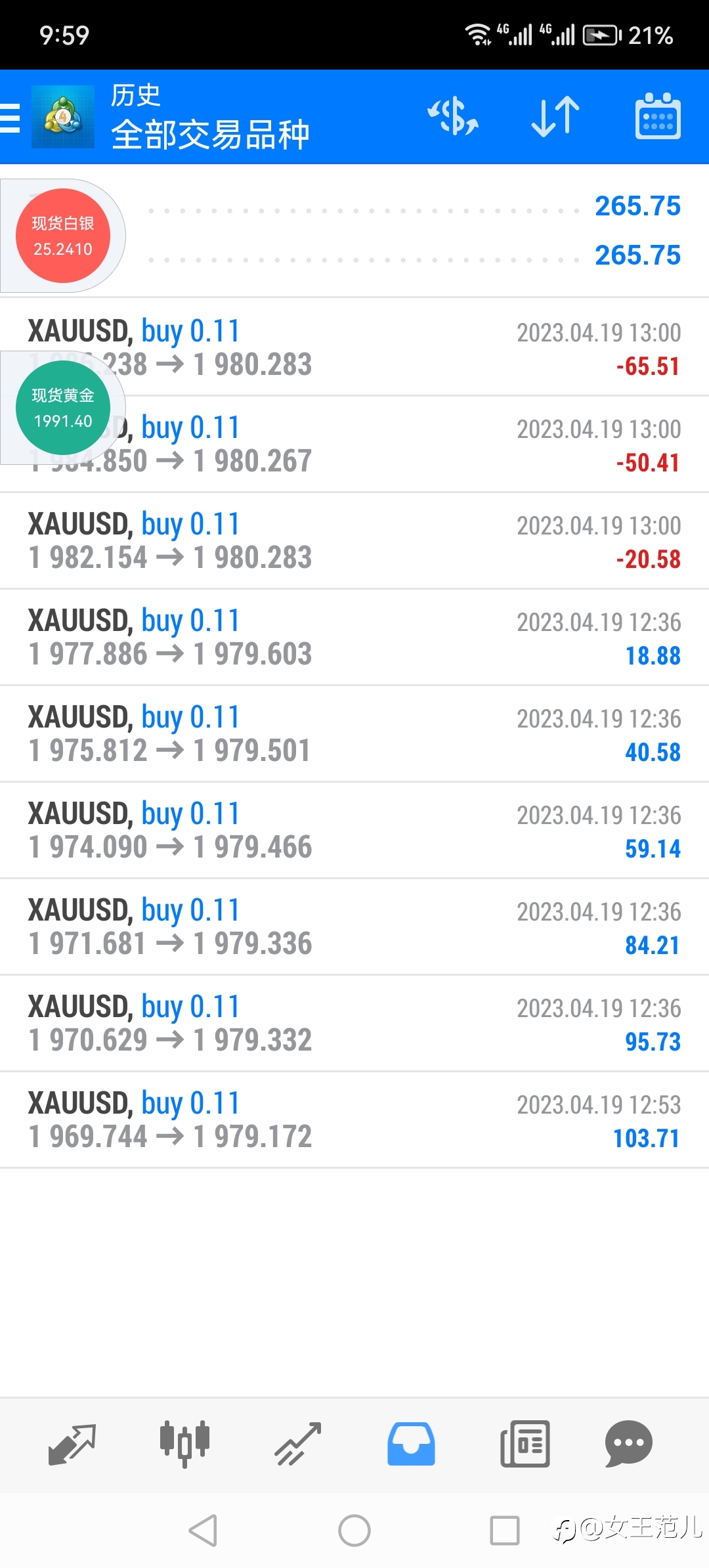Go back with the system back button

[x=203, y=1531]
